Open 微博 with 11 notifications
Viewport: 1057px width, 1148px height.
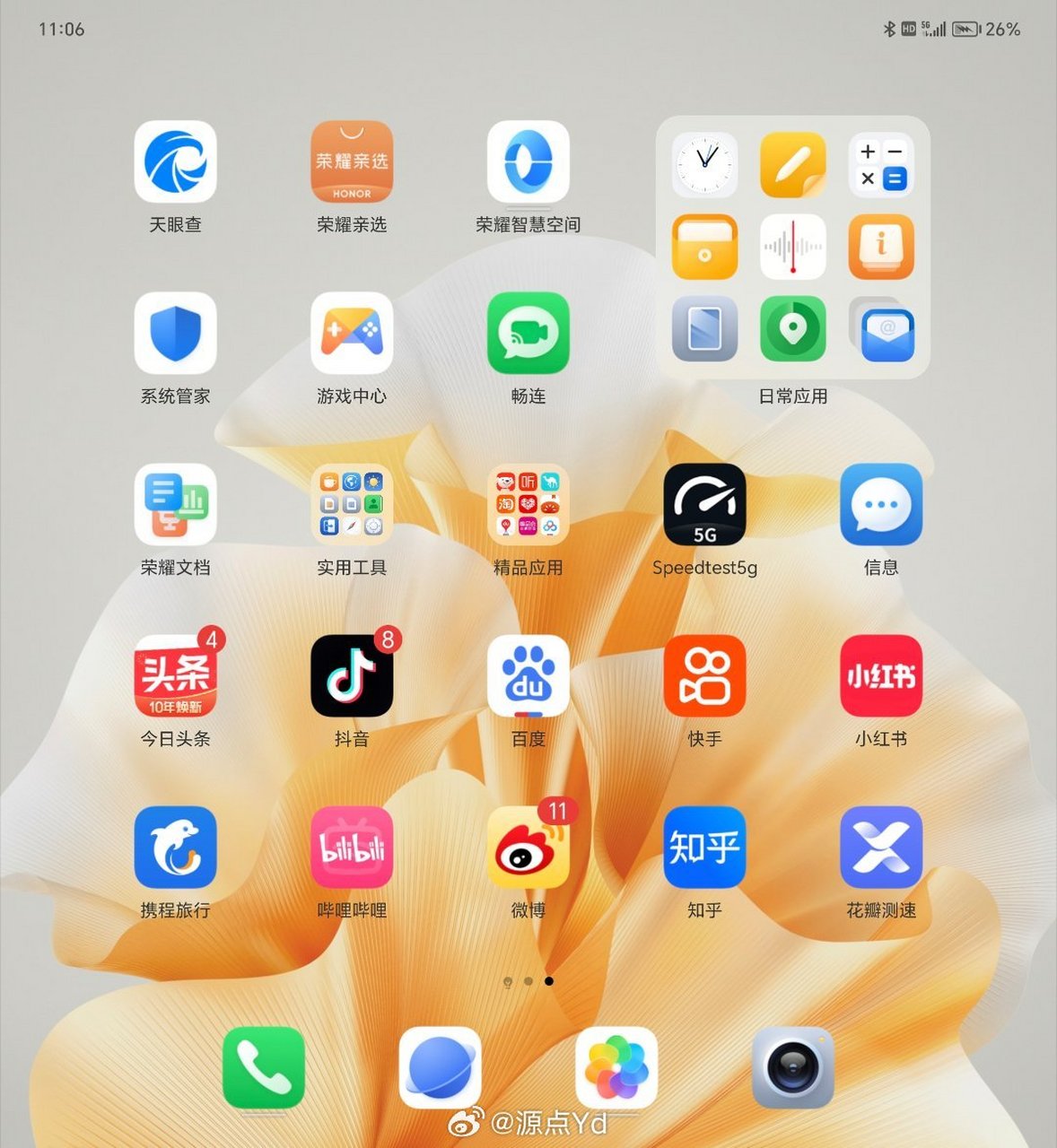(x=528, y=848)
